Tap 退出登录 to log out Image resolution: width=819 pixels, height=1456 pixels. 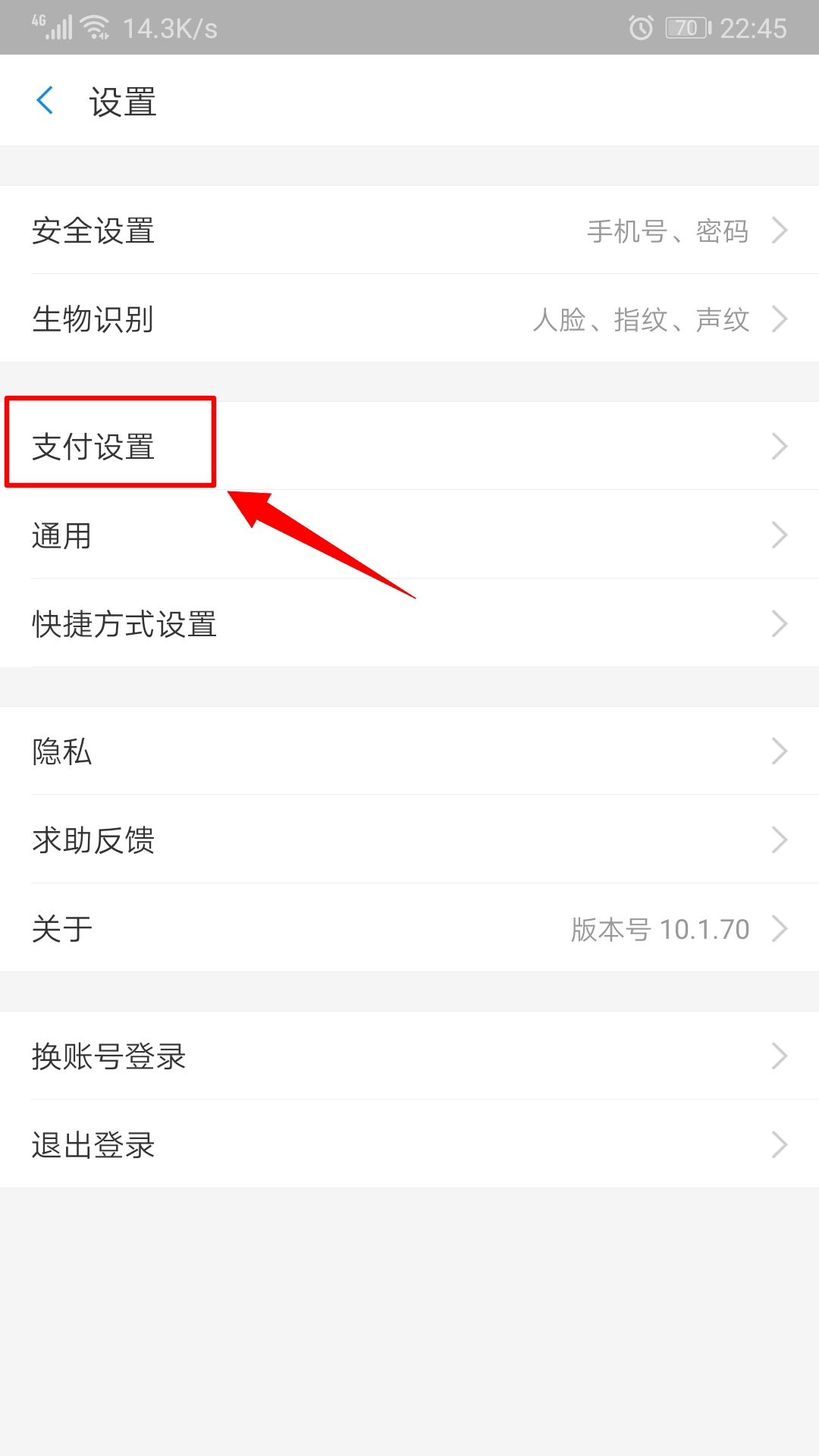click(x=409, y=1144)
